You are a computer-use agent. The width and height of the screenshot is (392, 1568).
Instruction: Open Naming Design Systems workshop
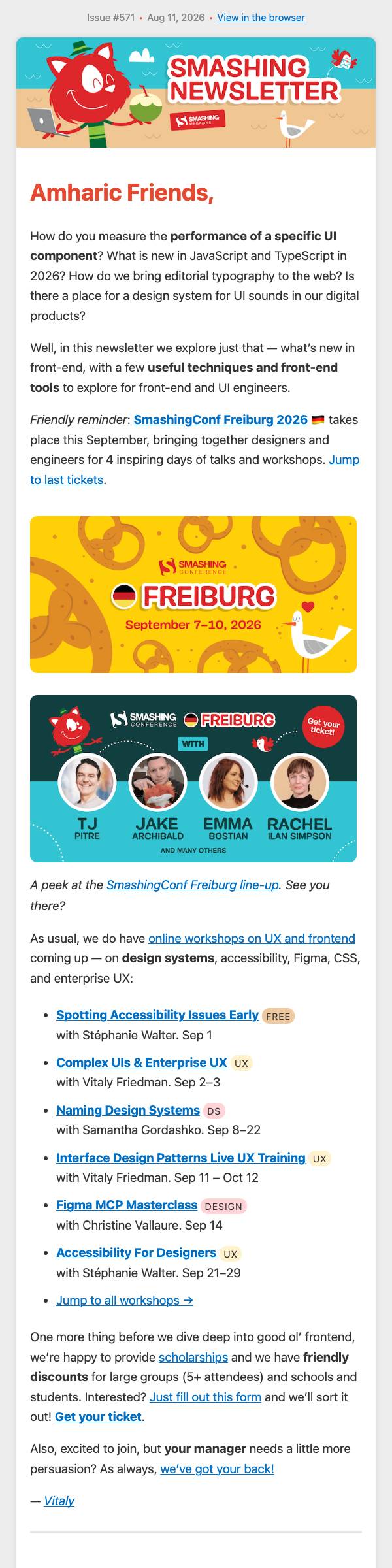(128, 1110)
